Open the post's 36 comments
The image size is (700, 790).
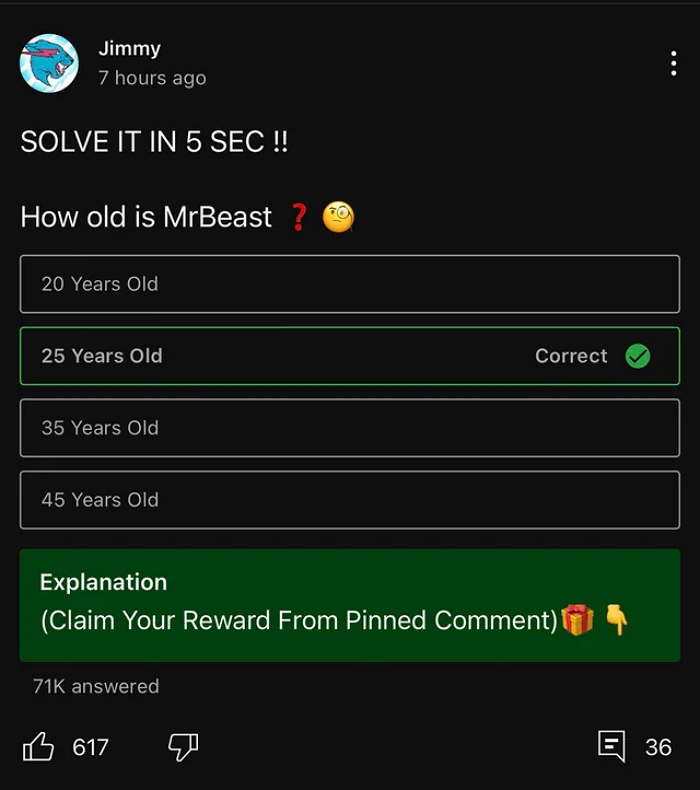[x=612, y=746]
